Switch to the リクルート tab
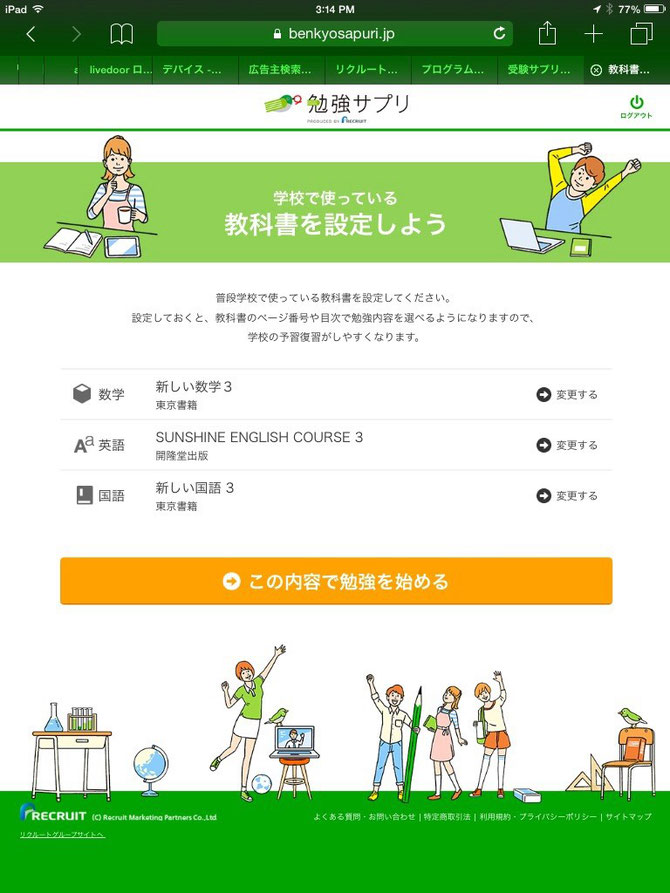The height and width of the screenshot is (893, 670). point(368,70)
